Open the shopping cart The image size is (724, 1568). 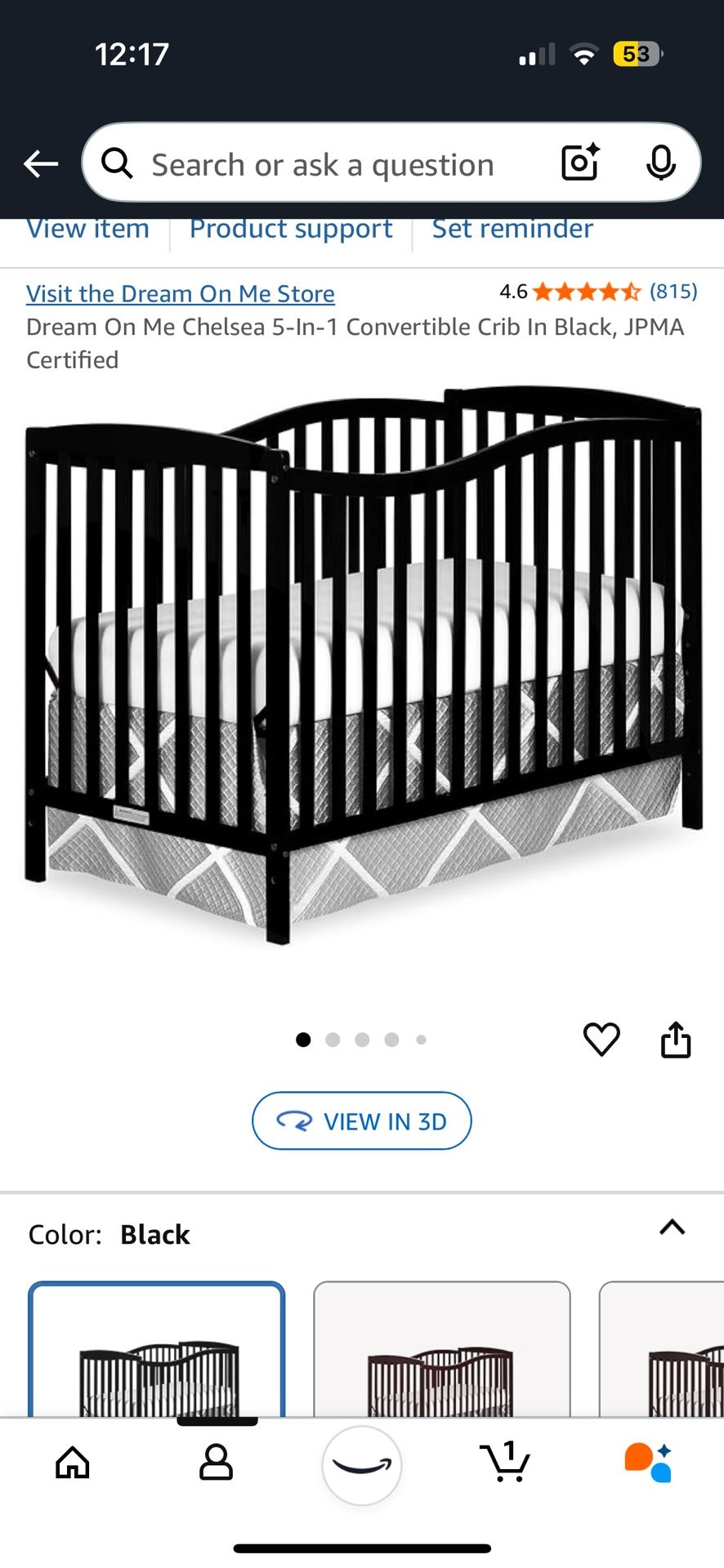pyautogui.click(x=505, y=1463)
